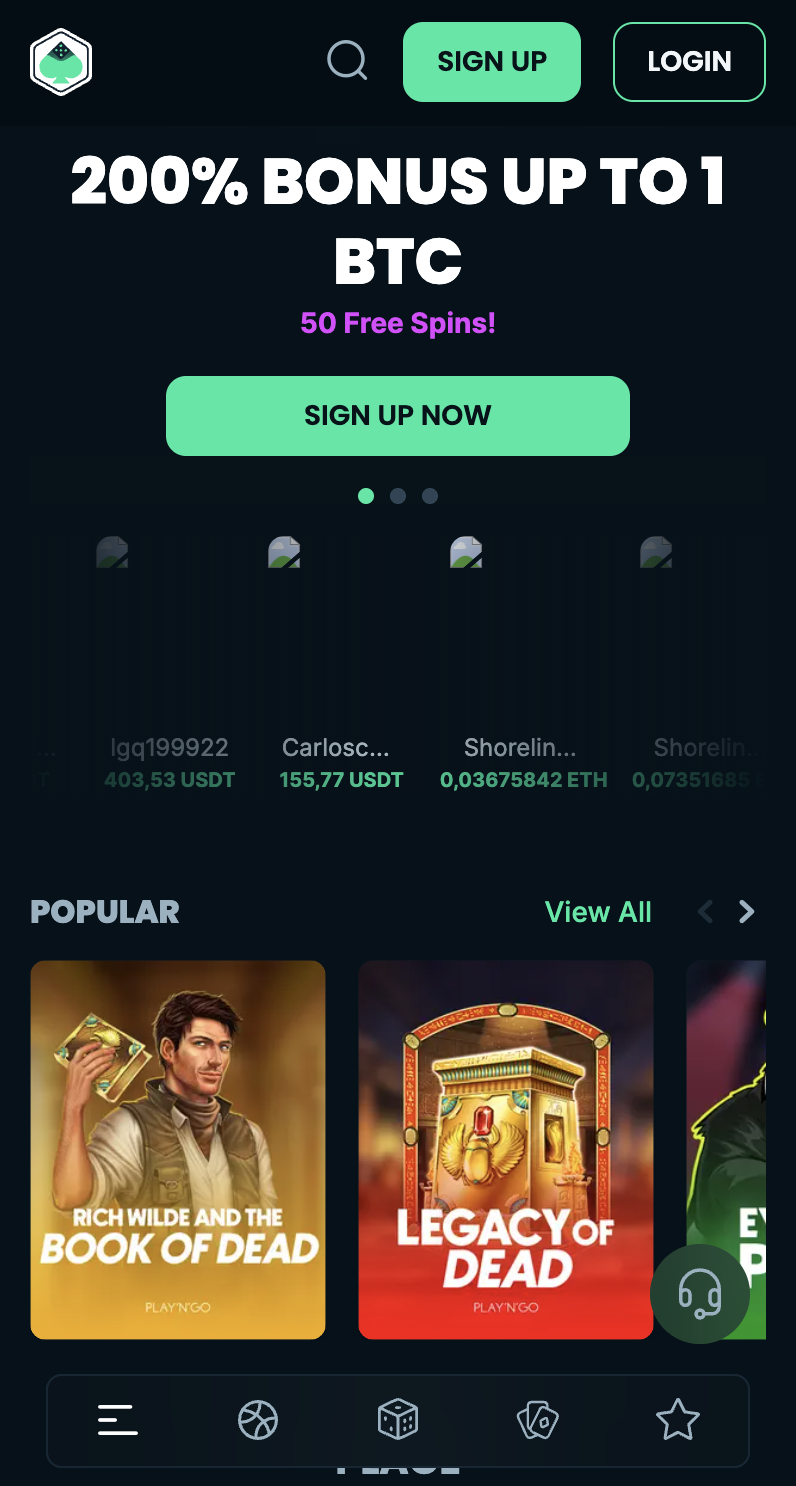Switch to the playing cards tab
The image size is (796, 1486).
[x=537, y=1420]
